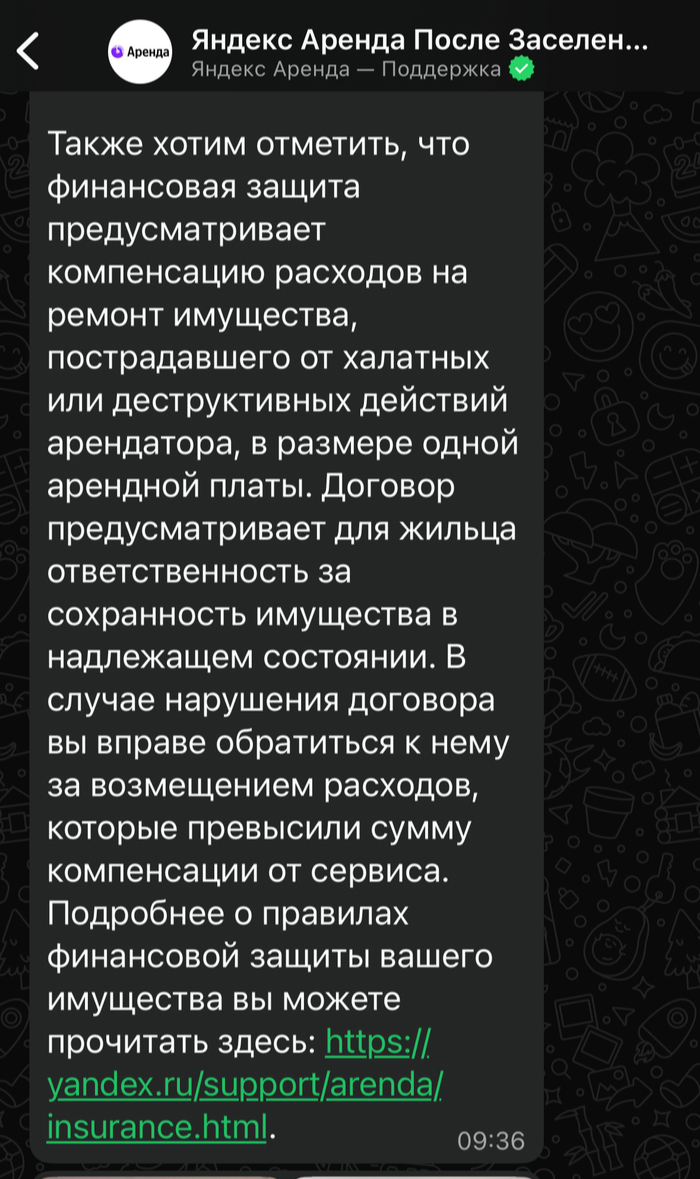Go back using the top-left arrow

(x=28, y=52)
